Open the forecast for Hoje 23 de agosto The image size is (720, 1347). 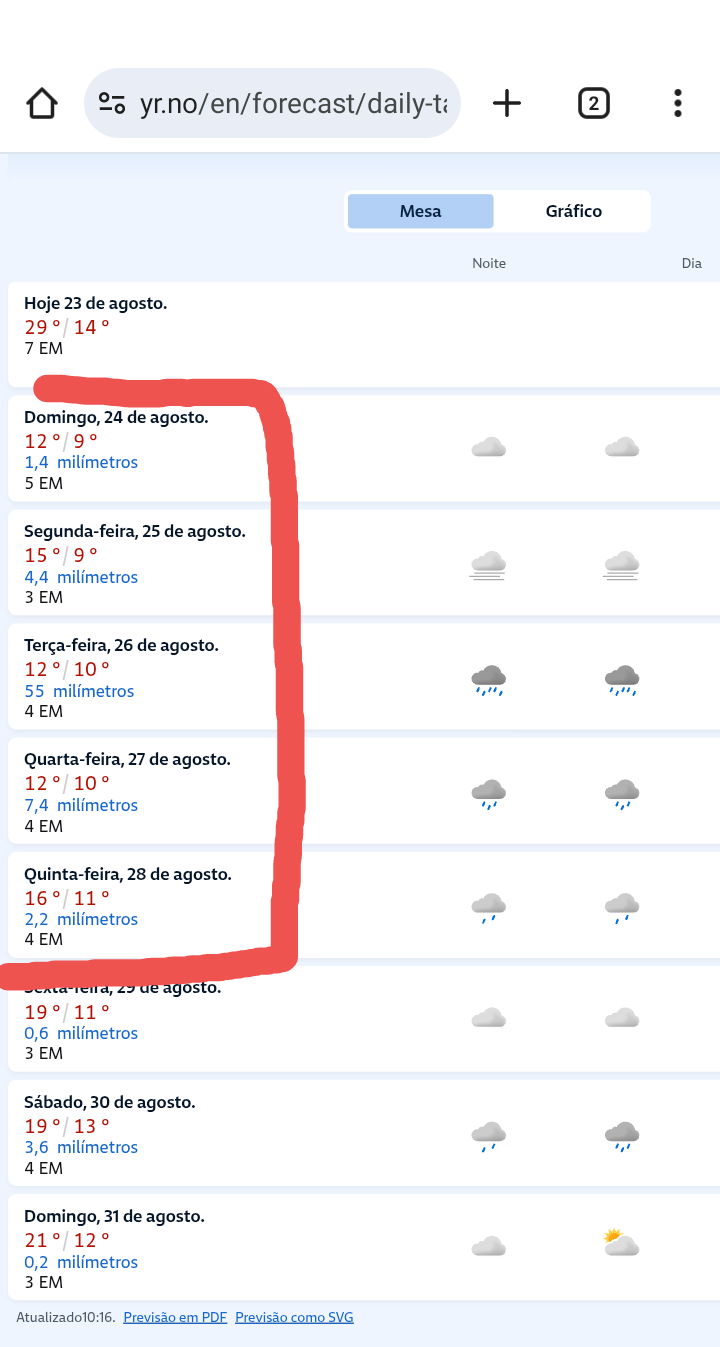(96, 303)
